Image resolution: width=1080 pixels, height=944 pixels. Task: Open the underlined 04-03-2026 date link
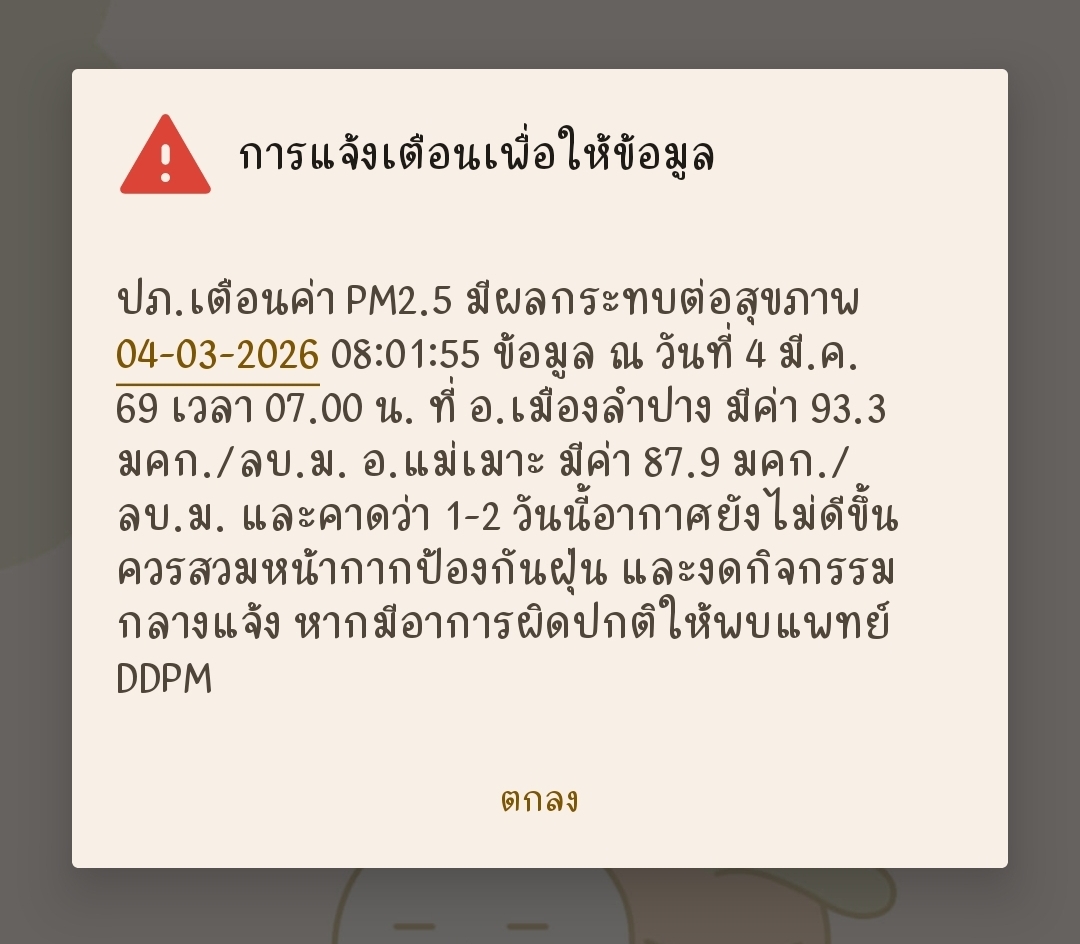(218, 356)
